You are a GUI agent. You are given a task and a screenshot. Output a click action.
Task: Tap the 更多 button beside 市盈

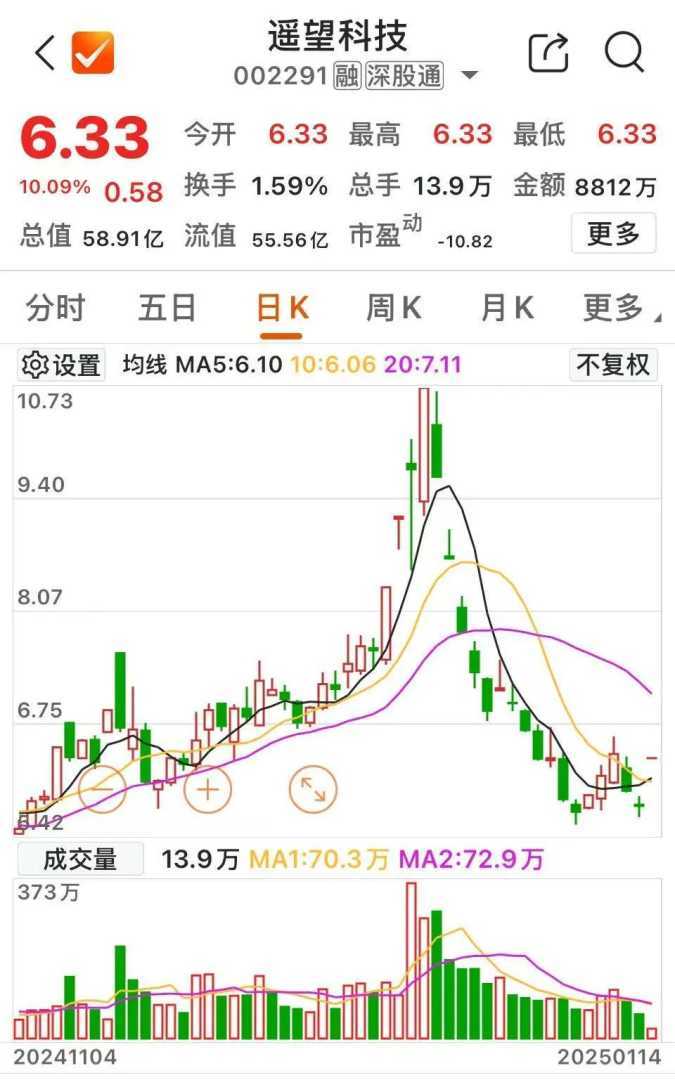point(613,234)
